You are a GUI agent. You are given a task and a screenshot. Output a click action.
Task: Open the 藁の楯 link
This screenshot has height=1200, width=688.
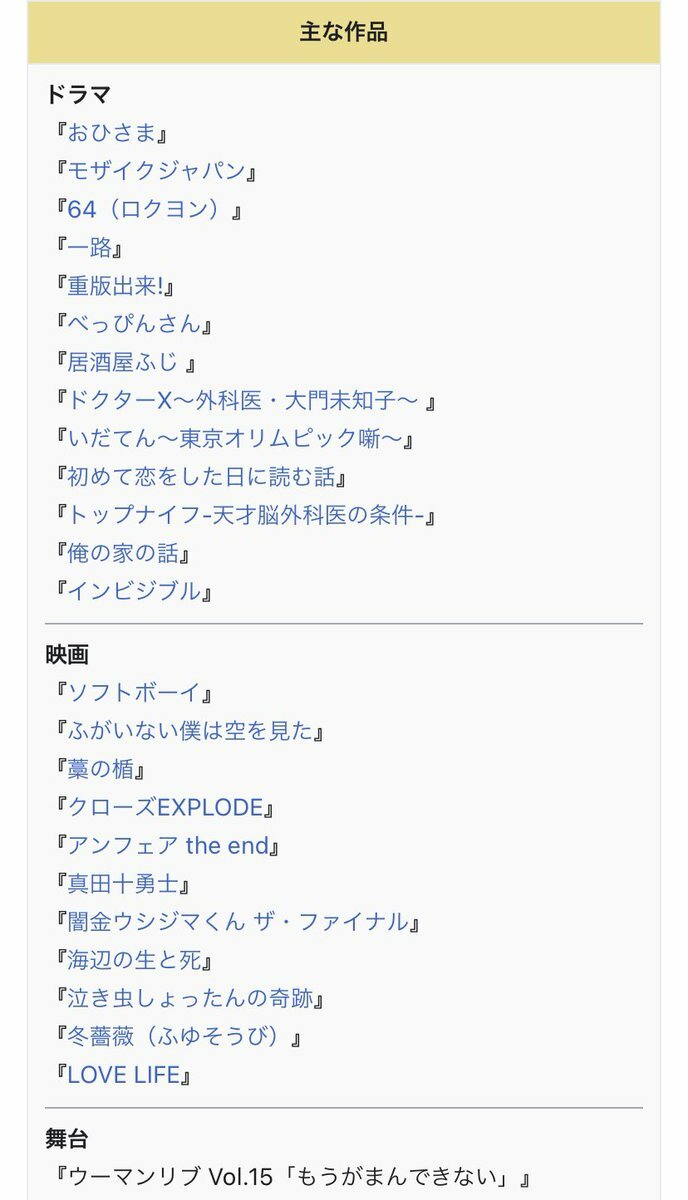(x=100, y=769)
